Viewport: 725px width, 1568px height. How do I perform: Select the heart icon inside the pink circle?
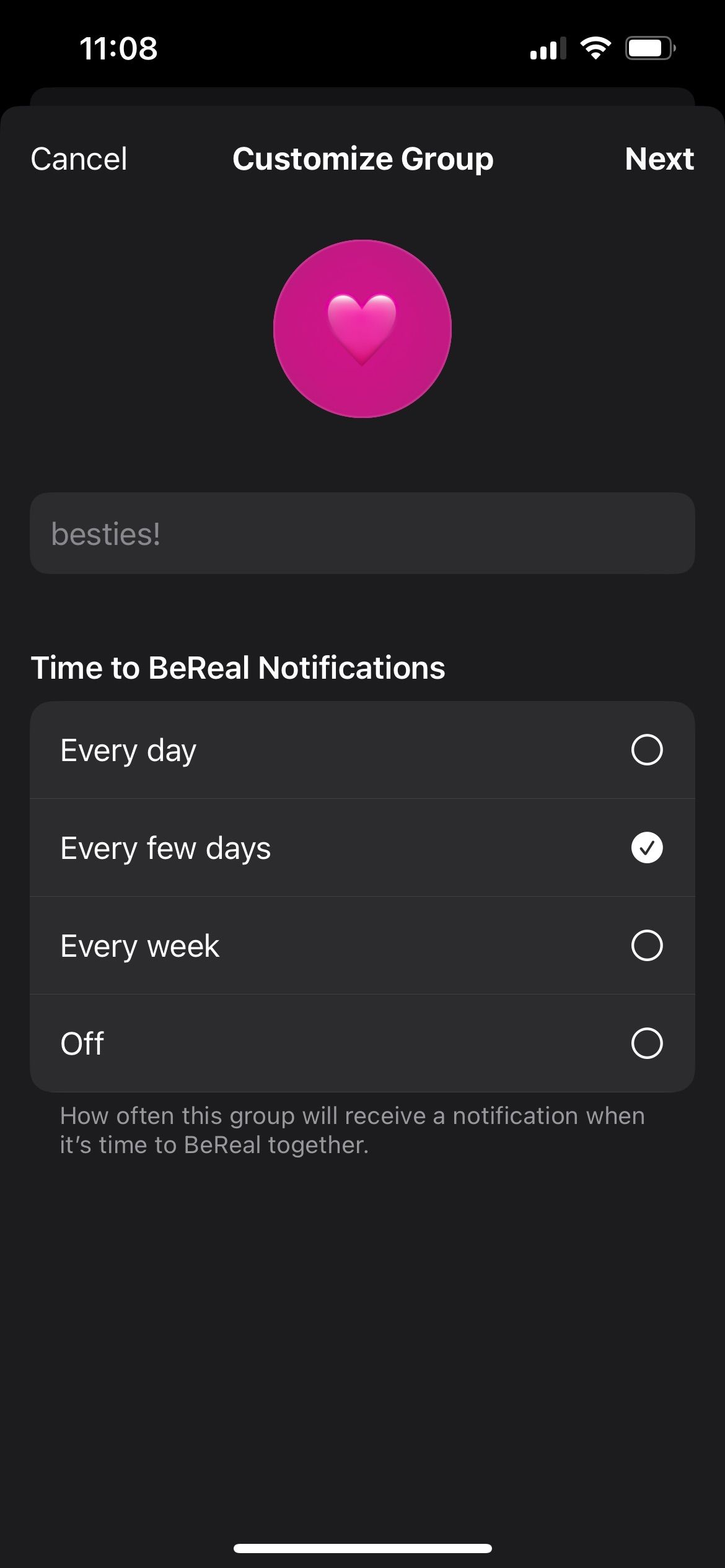click(362, 326)
